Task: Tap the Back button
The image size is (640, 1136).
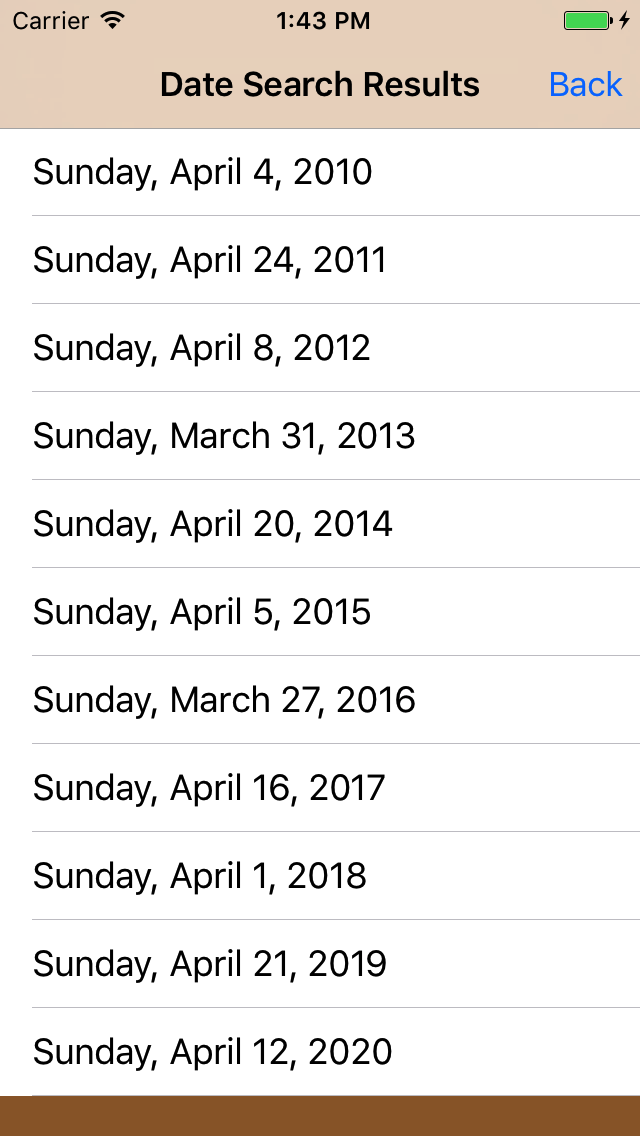Action: click(585, 85)
